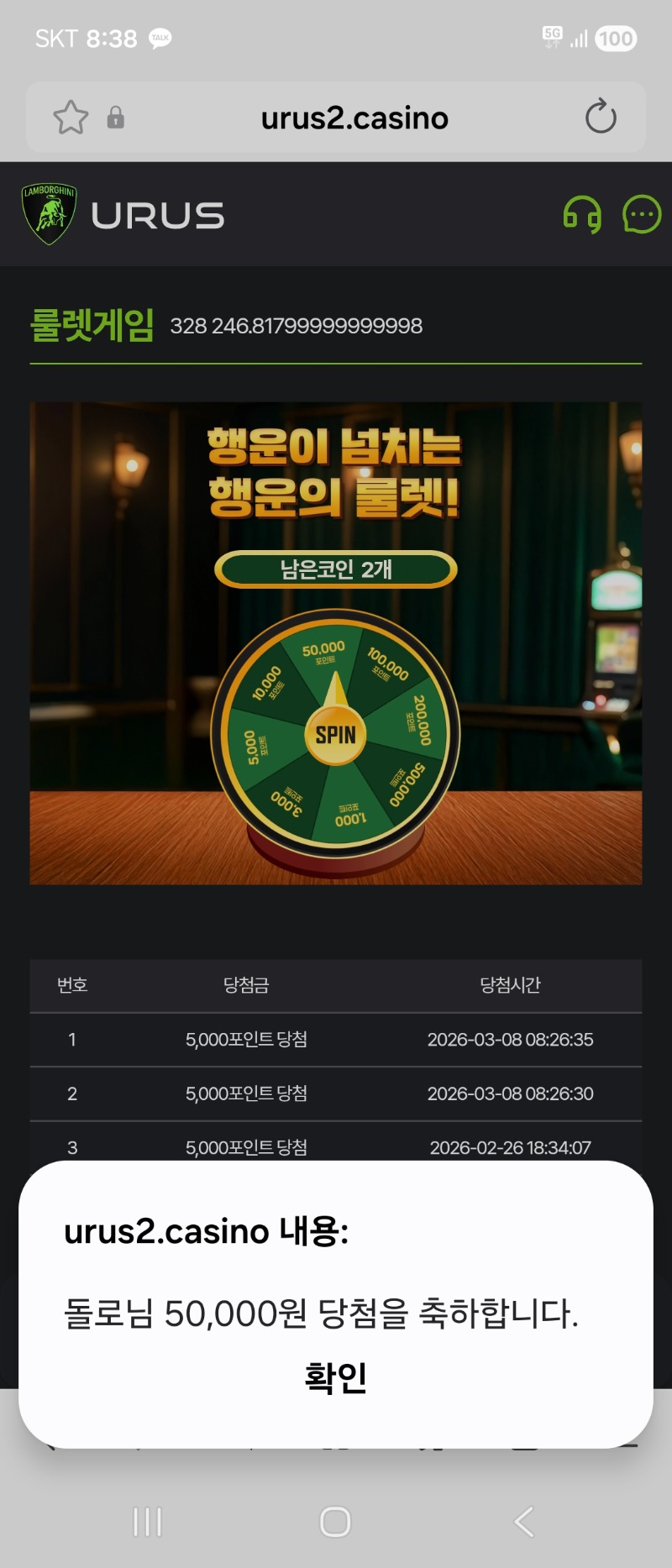This screenshot has width=672, height=1568.
Task: Go to the URUS home logo
Action: [123, 215]
